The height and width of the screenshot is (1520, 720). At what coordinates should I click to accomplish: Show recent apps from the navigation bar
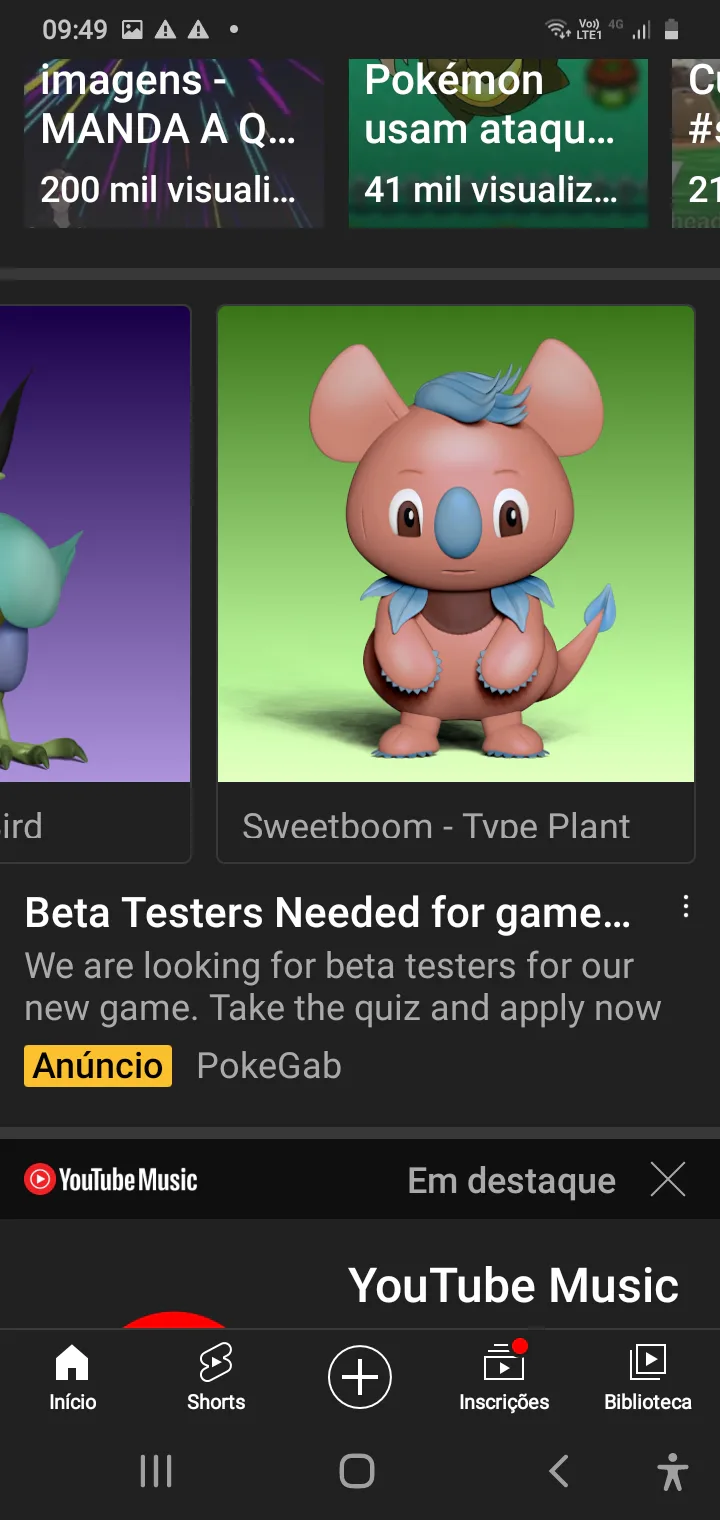click(156, 1471)
